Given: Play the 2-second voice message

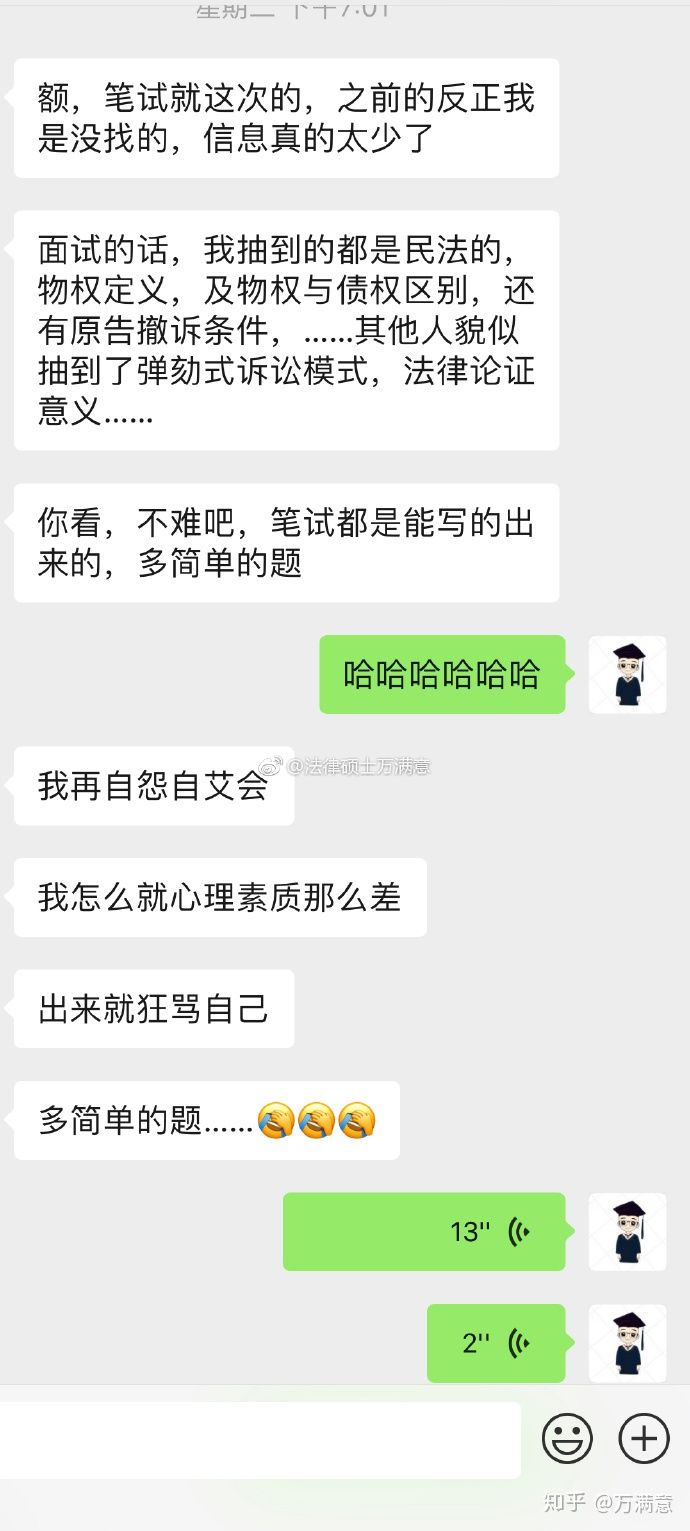Looking at the screenshot, I should coord(496,1343).
